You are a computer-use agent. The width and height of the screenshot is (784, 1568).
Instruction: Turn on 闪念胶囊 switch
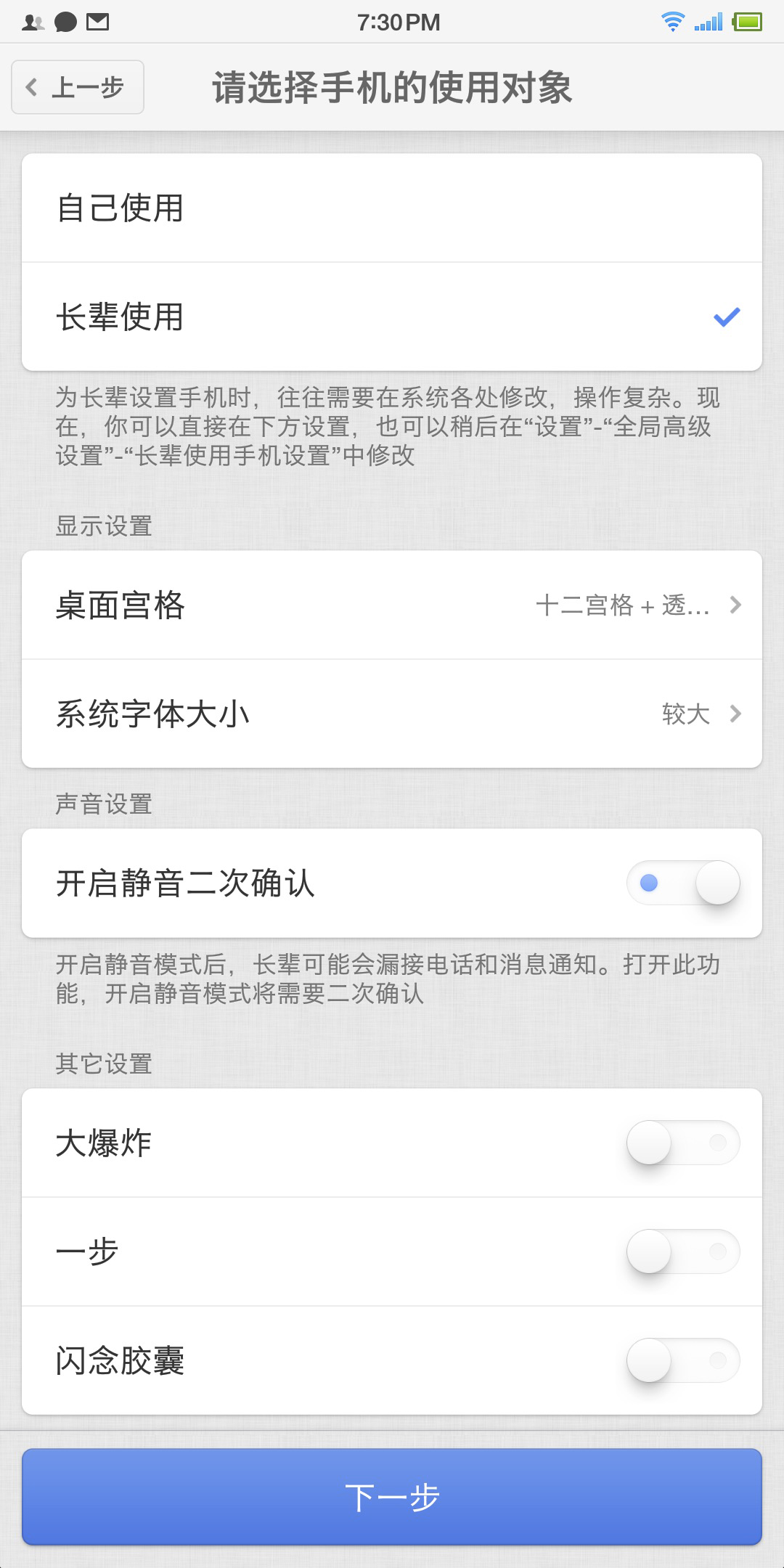(x=683, y=1360)
